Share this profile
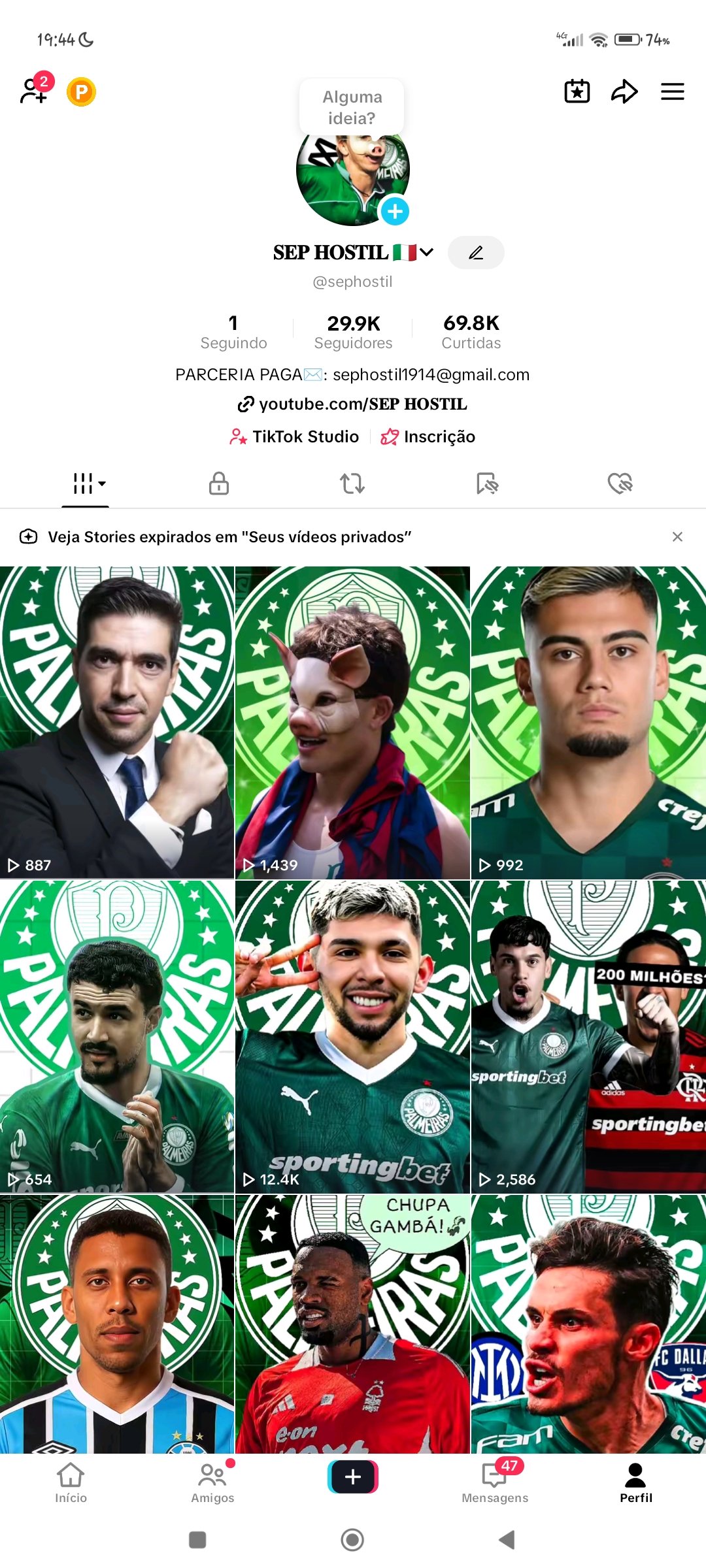 pyautogui.click(x=624, y=91)
